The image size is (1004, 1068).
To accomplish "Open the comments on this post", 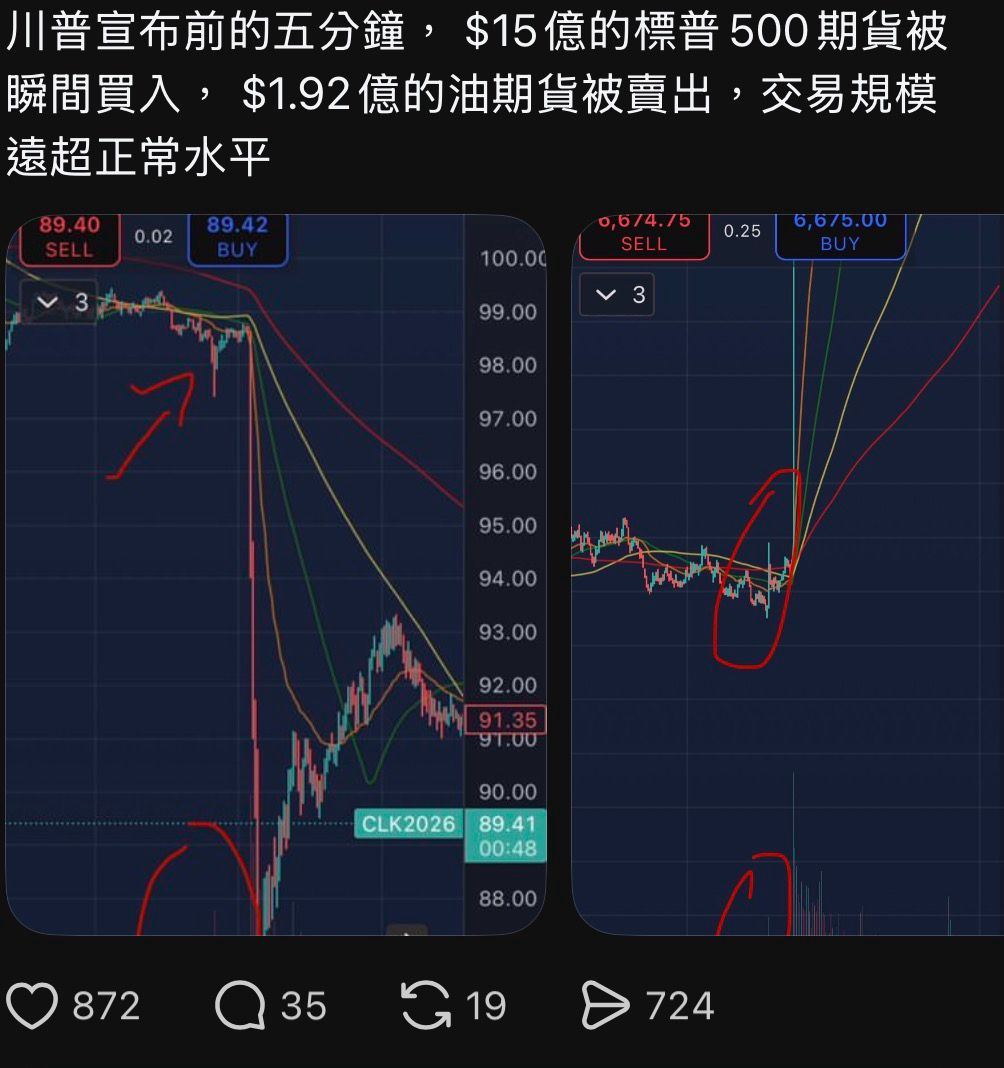I will click(240, 1006).
